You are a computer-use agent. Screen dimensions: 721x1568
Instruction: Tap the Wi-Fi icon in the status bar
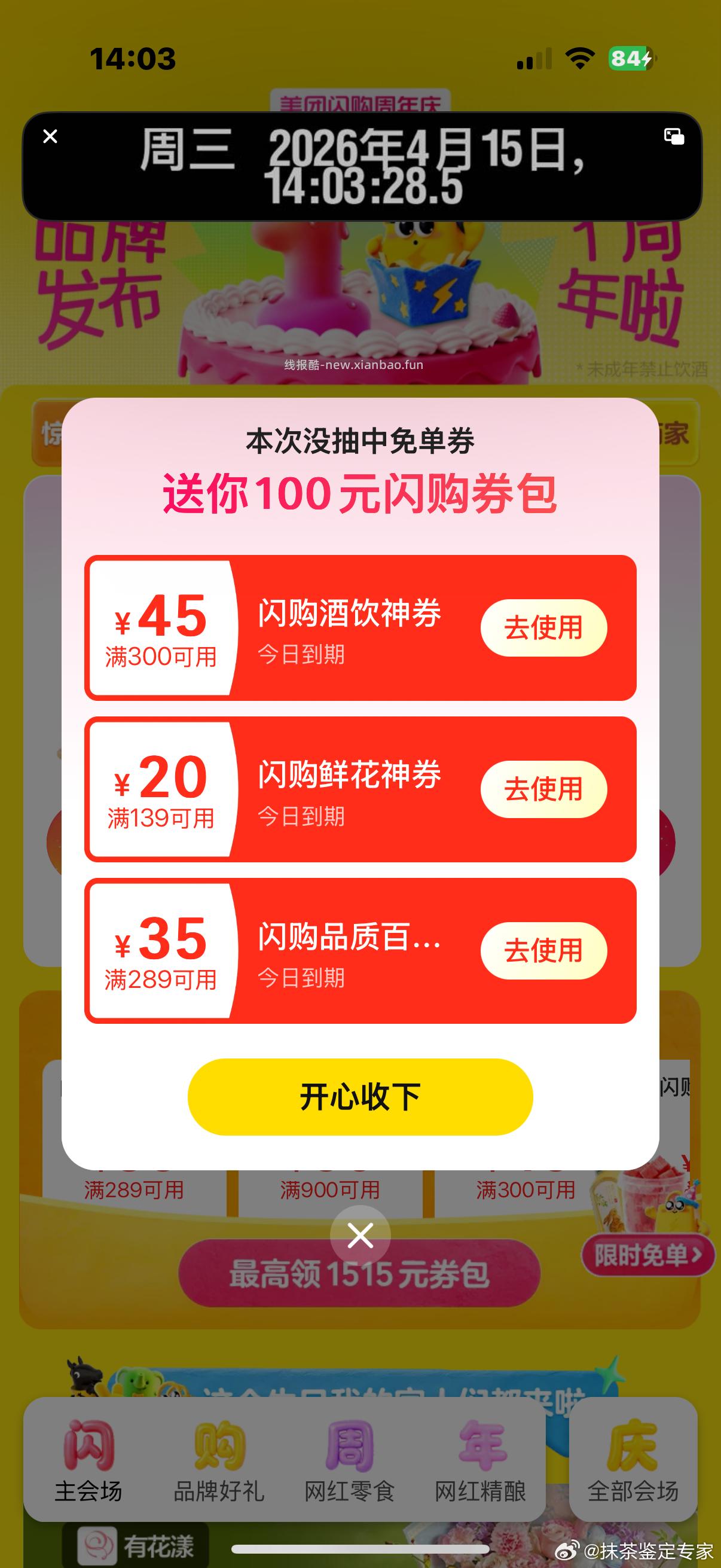pos(580,57)
